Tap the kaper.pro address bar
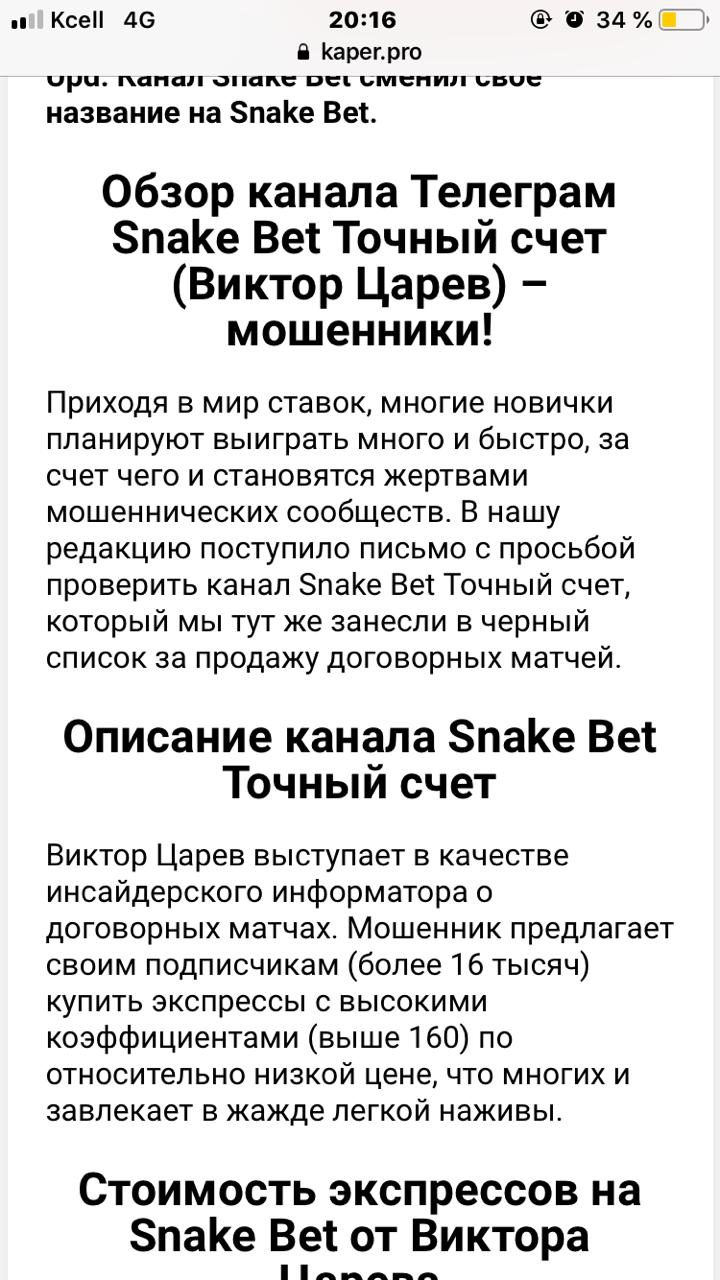The width and height of the screenshot is (720, 1280). [360, 52]
